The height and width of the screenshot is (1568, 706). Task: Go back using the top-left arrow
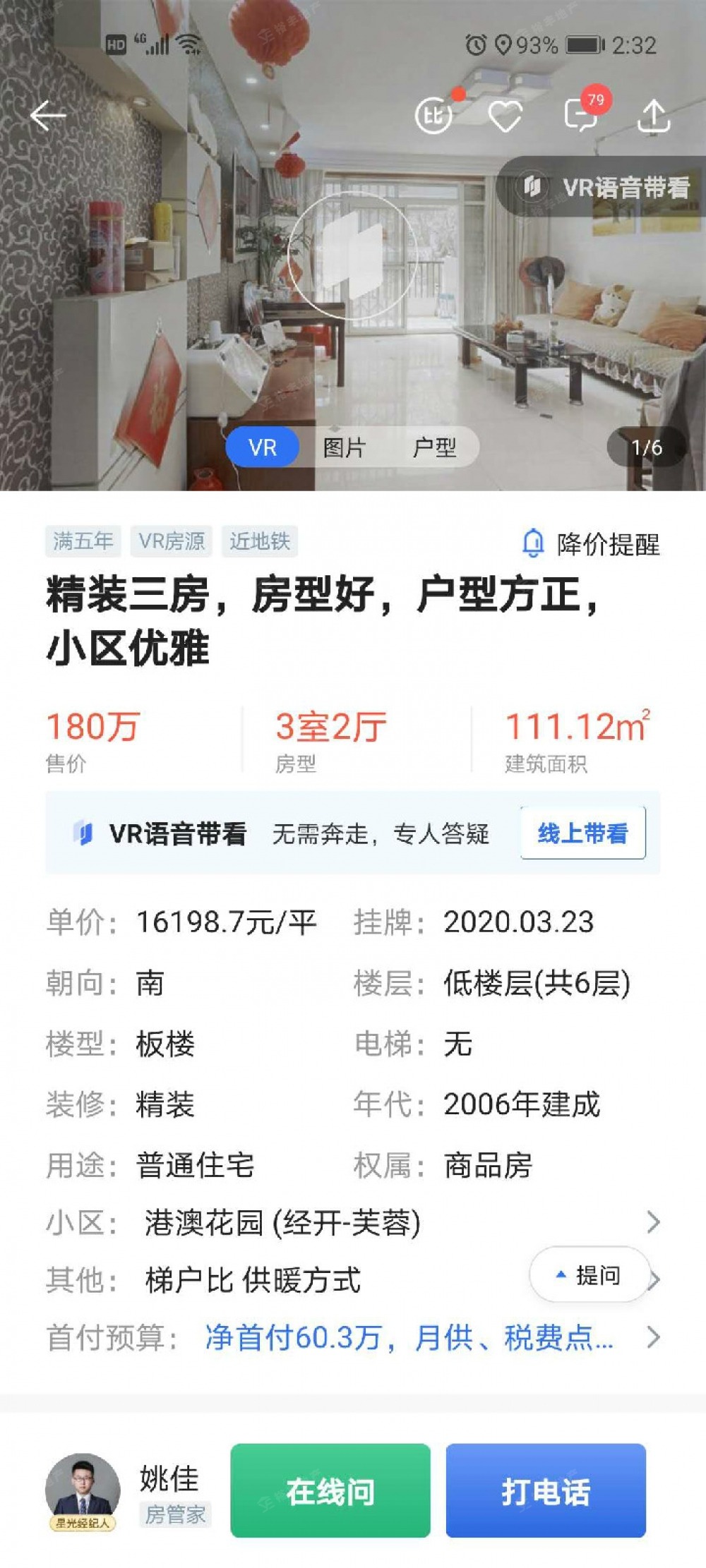coord(48,116)
